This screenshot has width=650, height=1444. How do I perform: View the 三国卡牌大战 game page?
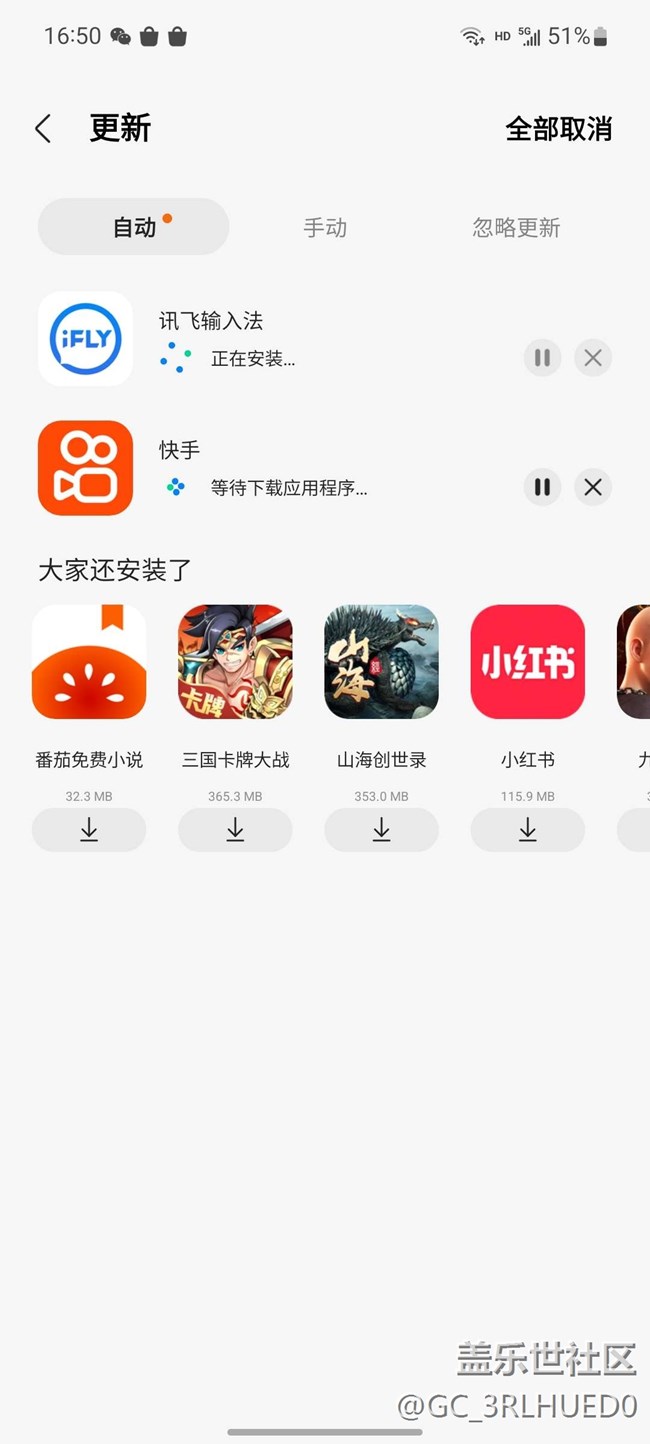click(235, 662)
